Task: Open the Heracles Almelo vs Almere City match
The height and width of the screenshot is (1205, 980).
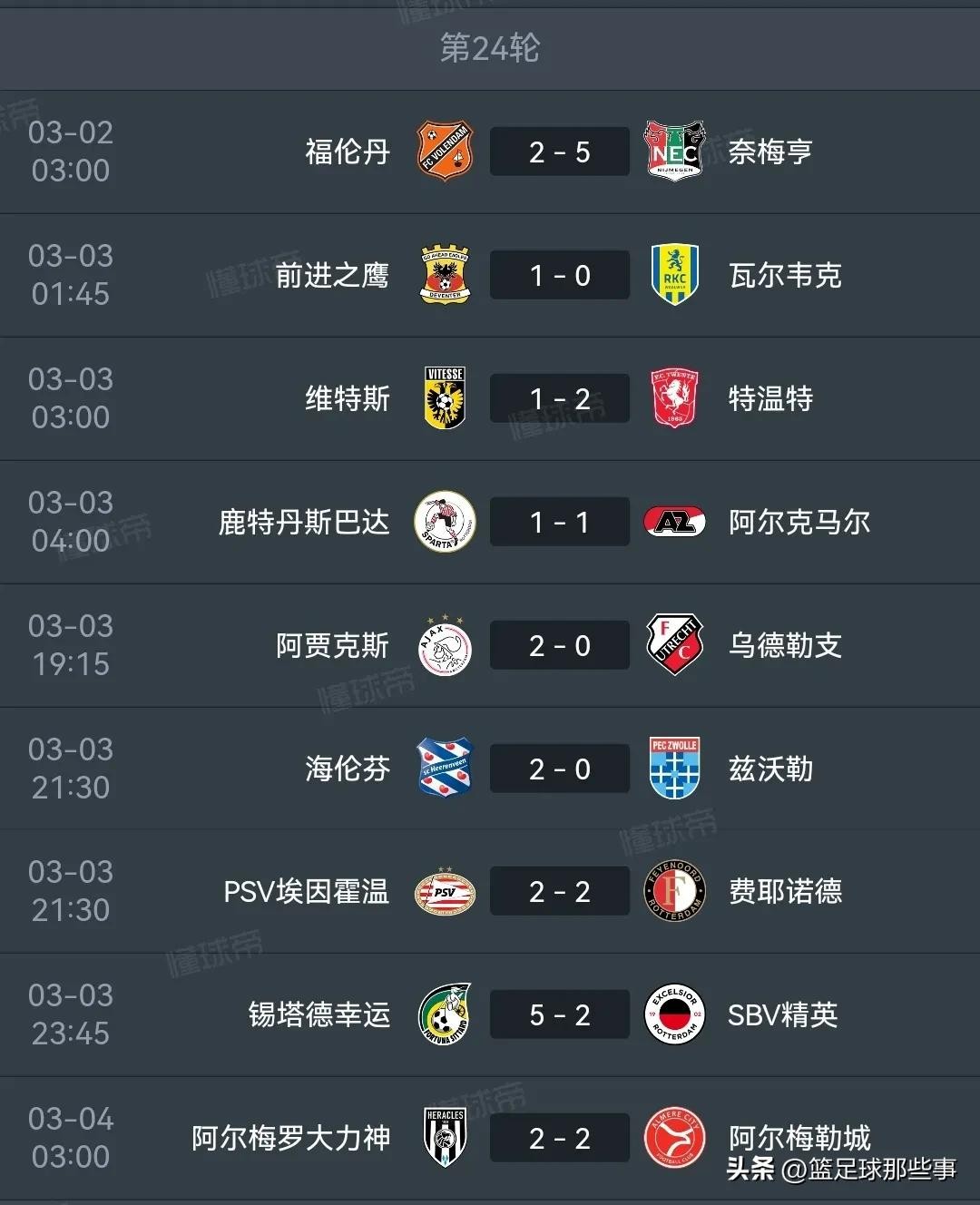Action: click(x=559, y=1138)
